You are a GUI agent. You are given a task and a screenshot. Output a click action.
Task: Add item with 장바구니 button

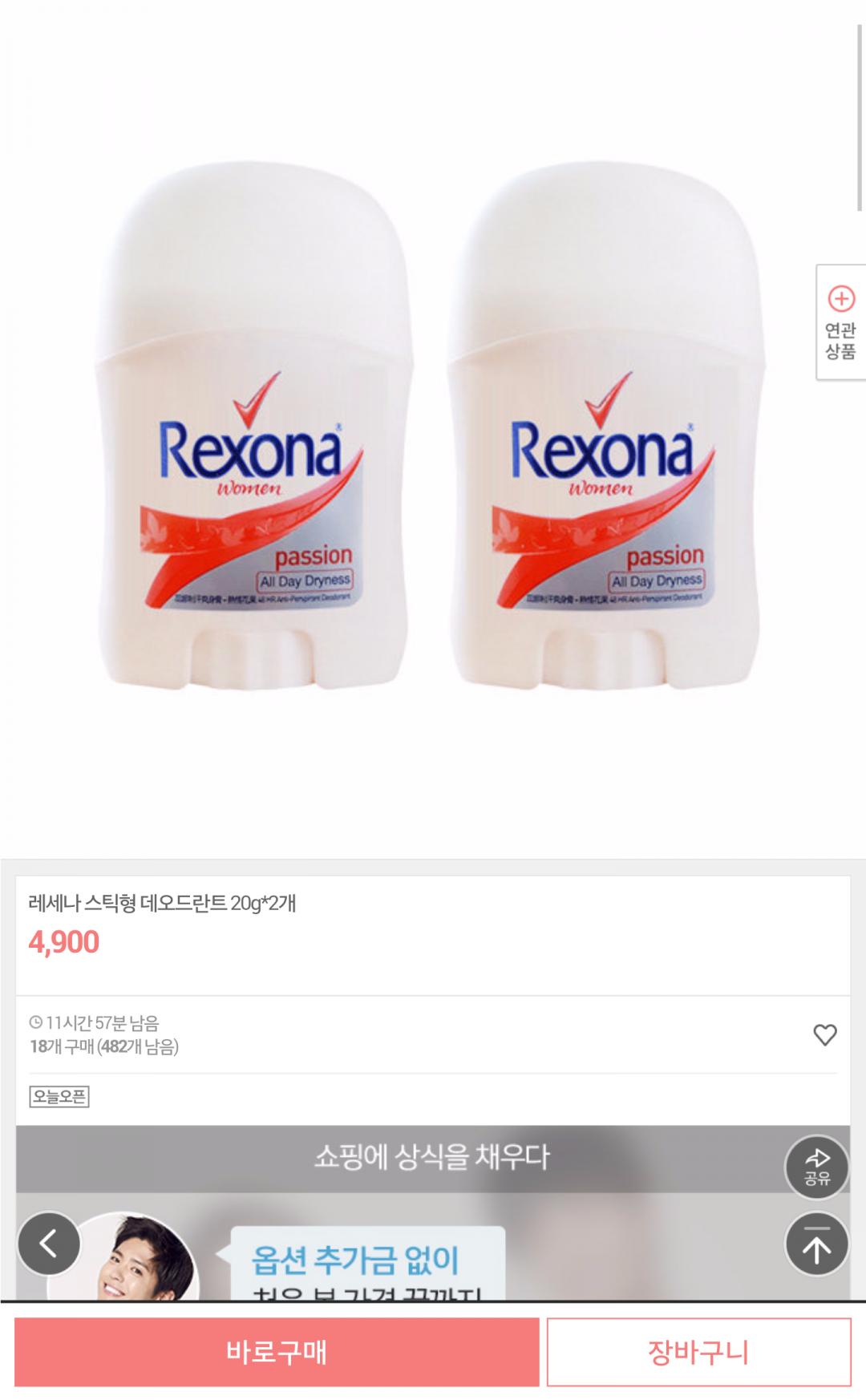[x=698, y=1352]
